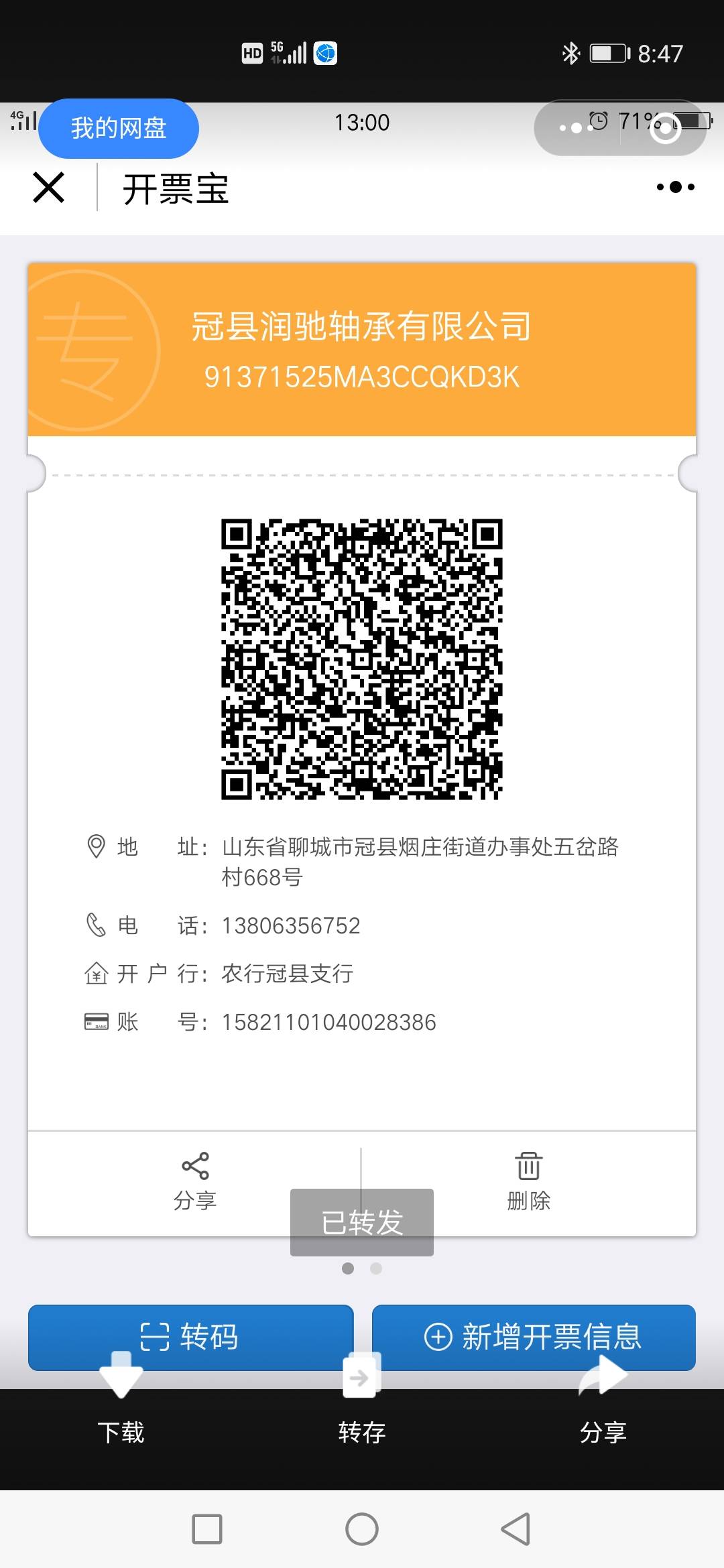Return to the system home screen
This screenshot has width=724, height=1568.
click(362, 1529)
